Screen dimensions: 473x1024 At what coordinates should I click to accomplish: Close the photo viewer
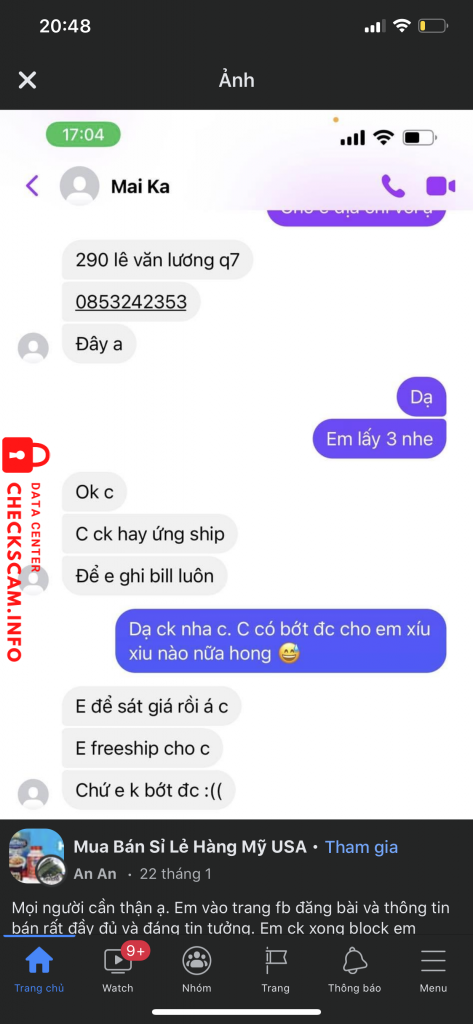tap(27, 80)
